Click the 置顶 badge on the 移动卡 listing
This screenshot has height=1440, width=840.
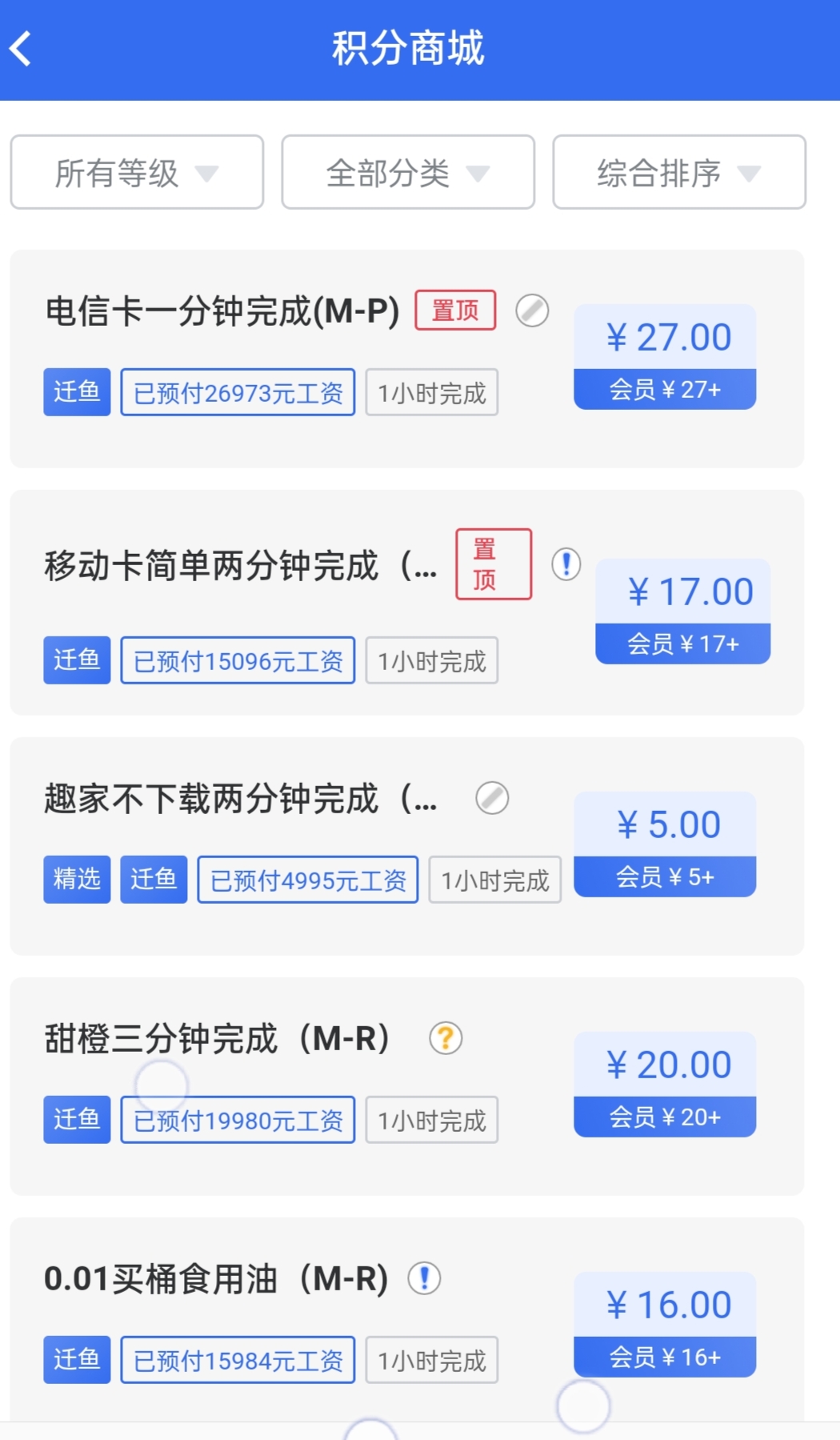pyautogui.click(x=493, y=564)
